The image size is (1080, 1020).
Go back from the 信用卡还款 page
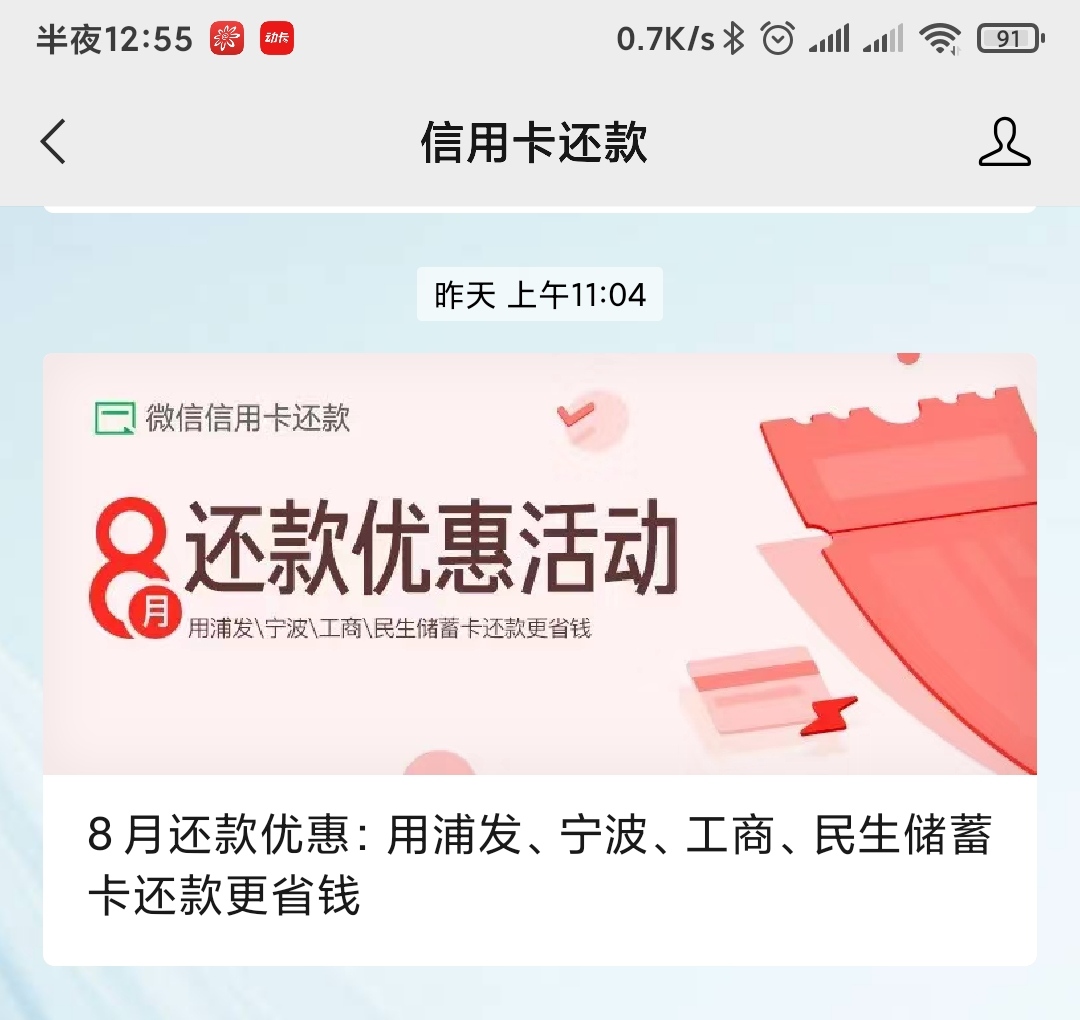[x=54, y=142]
